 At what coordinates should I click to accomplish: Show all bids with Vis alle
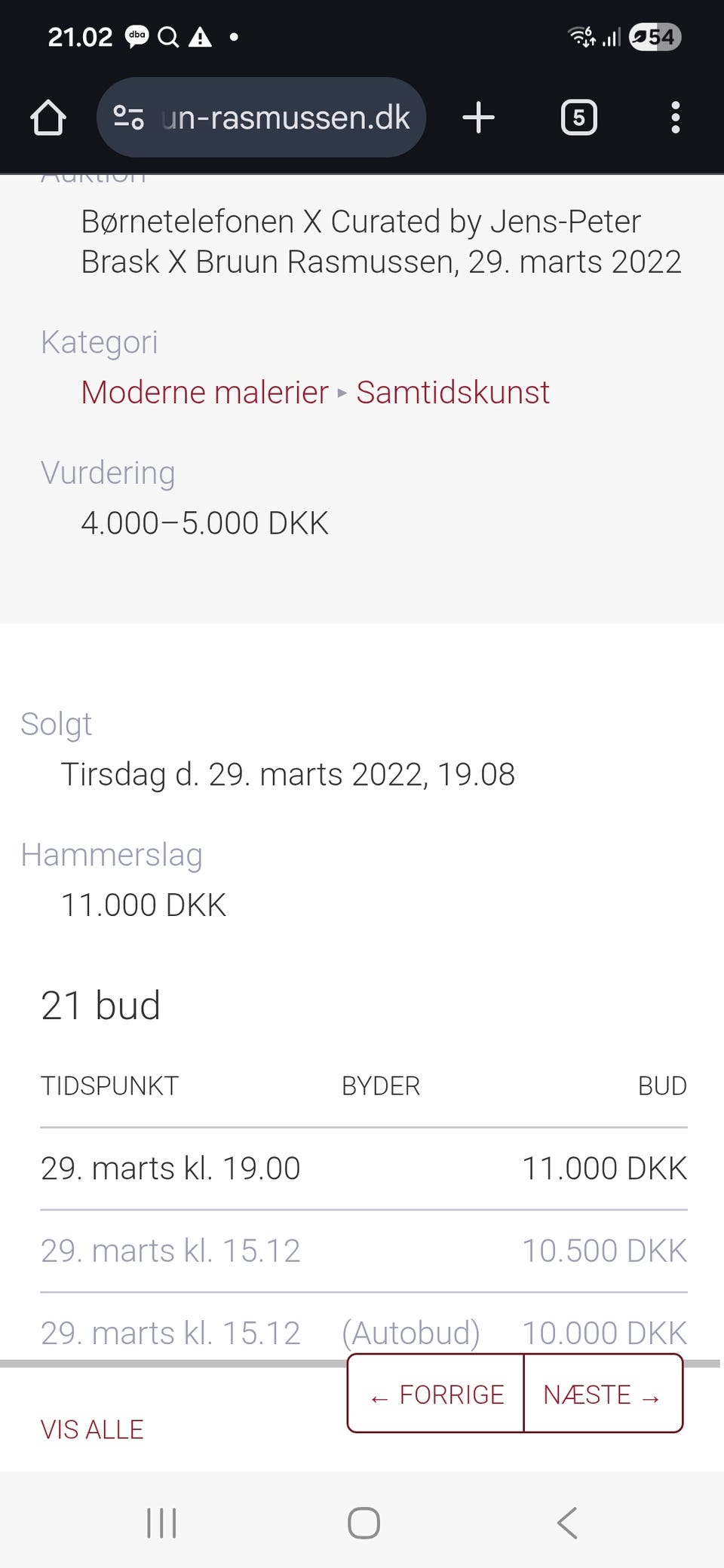pos(92,1429)
